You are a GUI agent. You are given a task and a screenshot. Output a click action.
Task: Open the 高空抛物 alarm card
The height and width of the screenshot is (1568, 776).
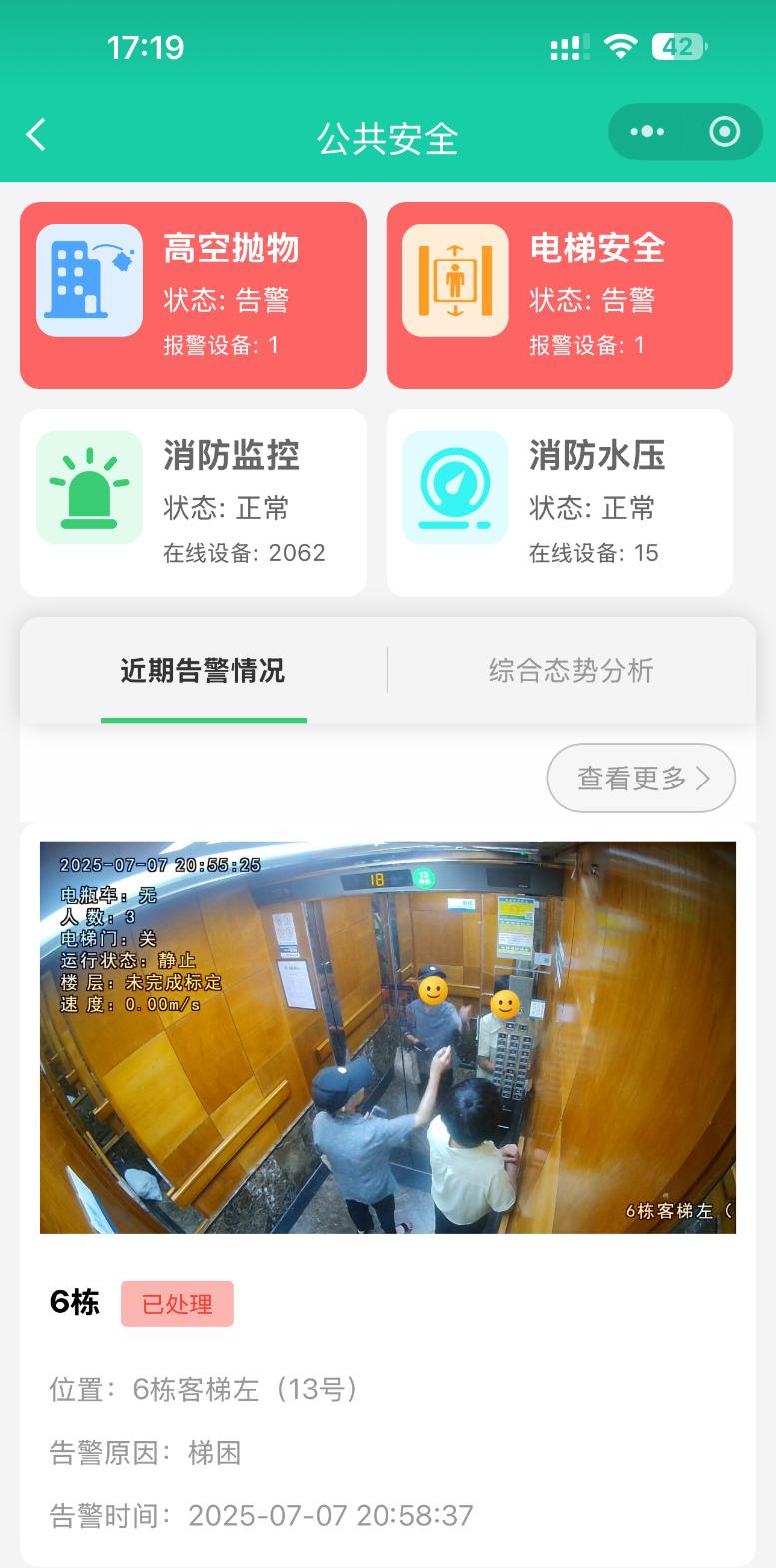(193, 295)
